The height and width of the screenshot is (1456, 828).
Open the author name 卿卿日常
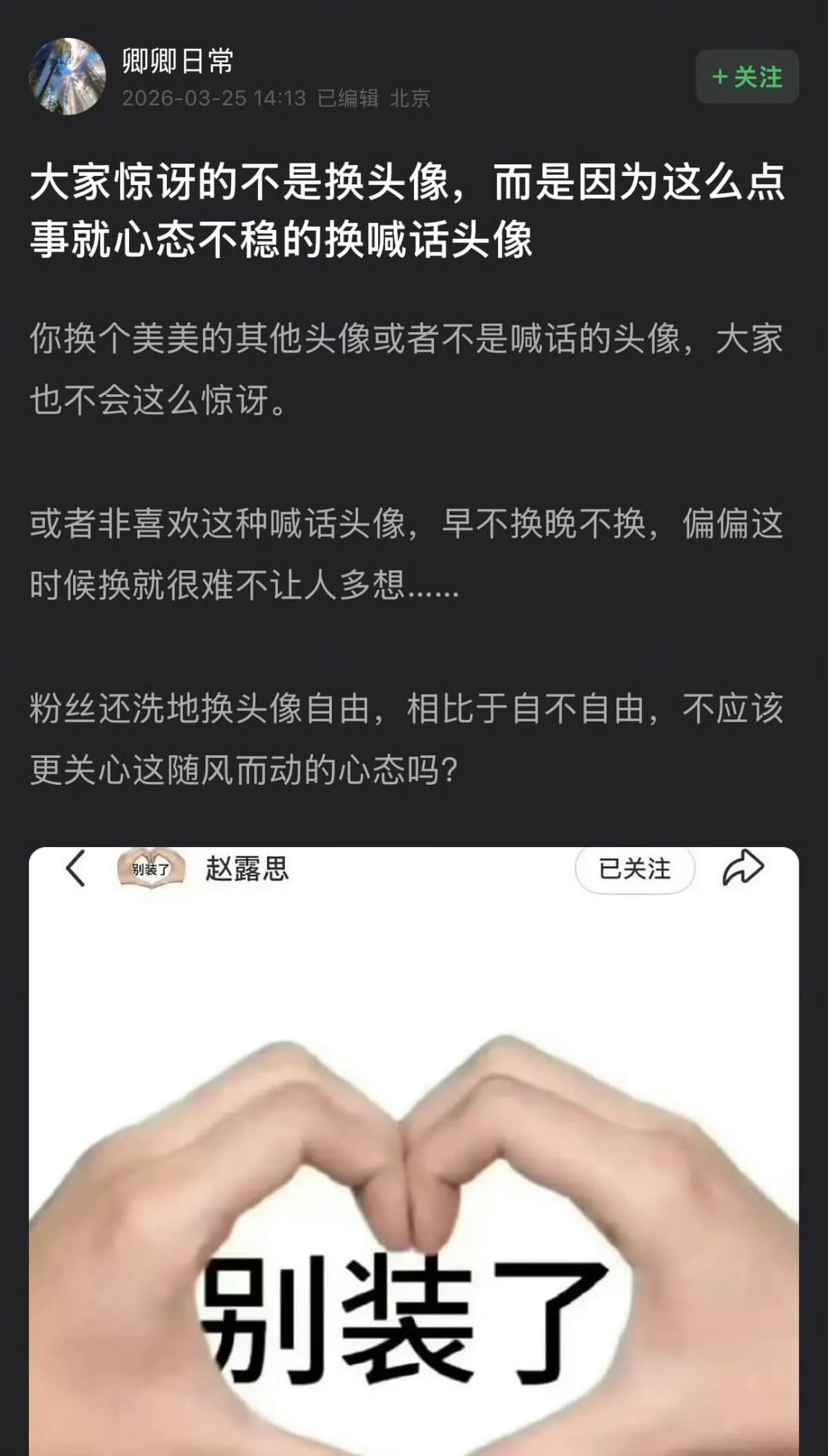177,61
